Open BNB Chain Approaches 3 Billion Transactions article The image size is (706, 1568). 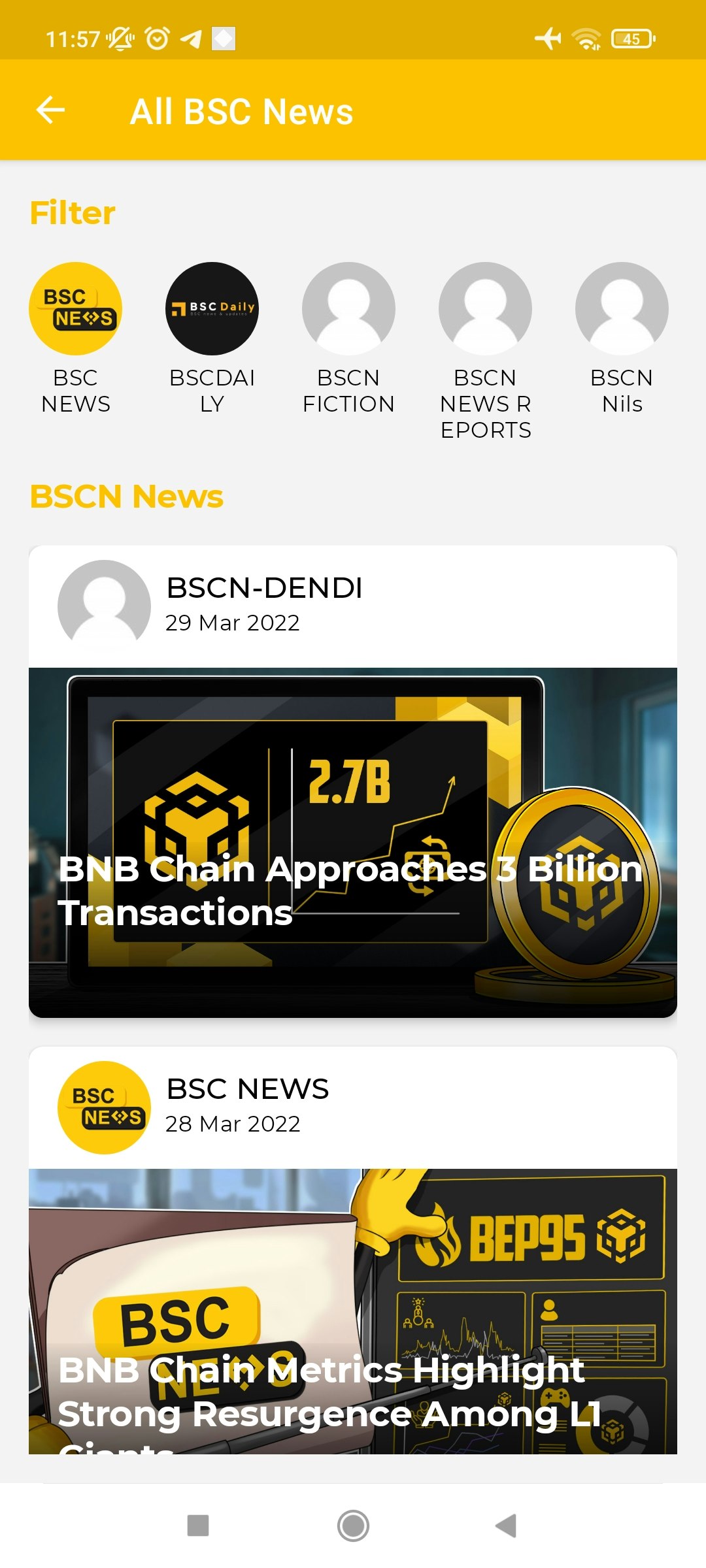[x=353, y=841]
